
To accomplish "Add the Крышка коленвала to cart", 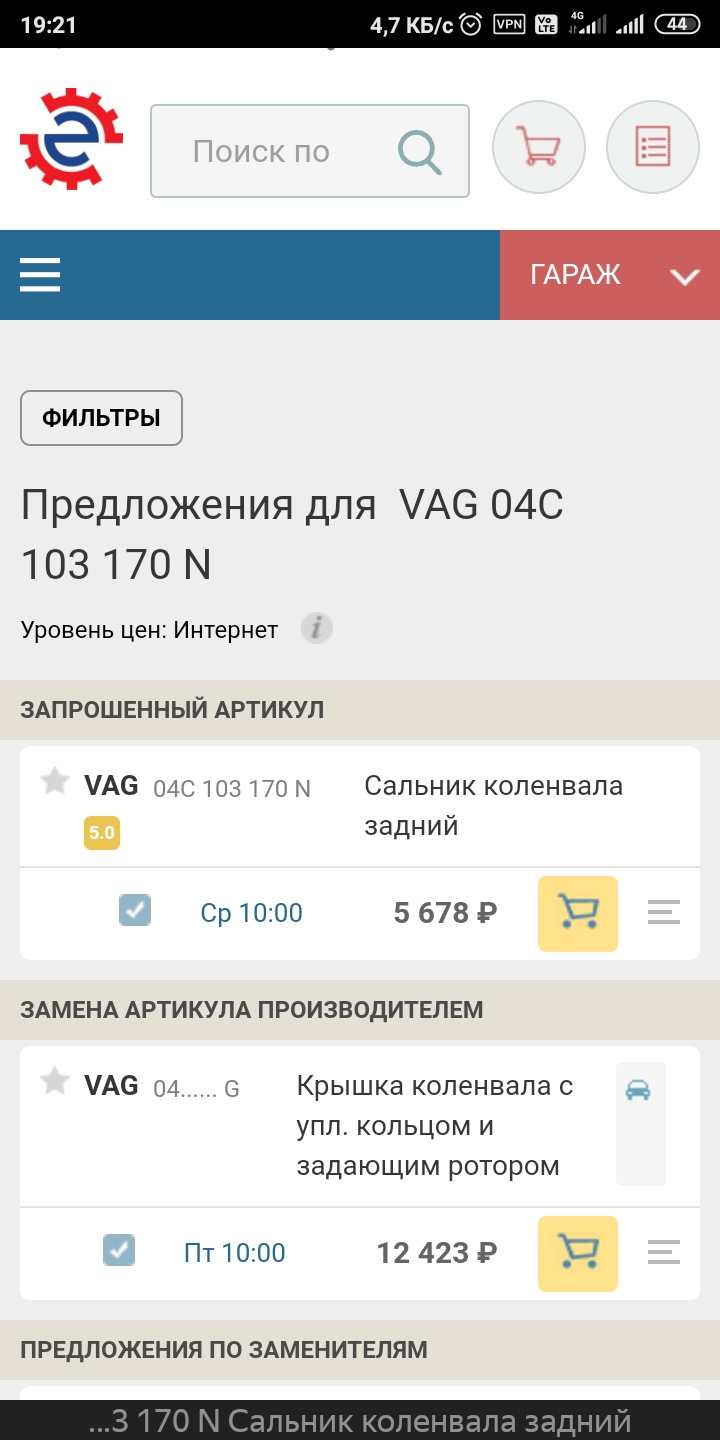I will 577,1253.
